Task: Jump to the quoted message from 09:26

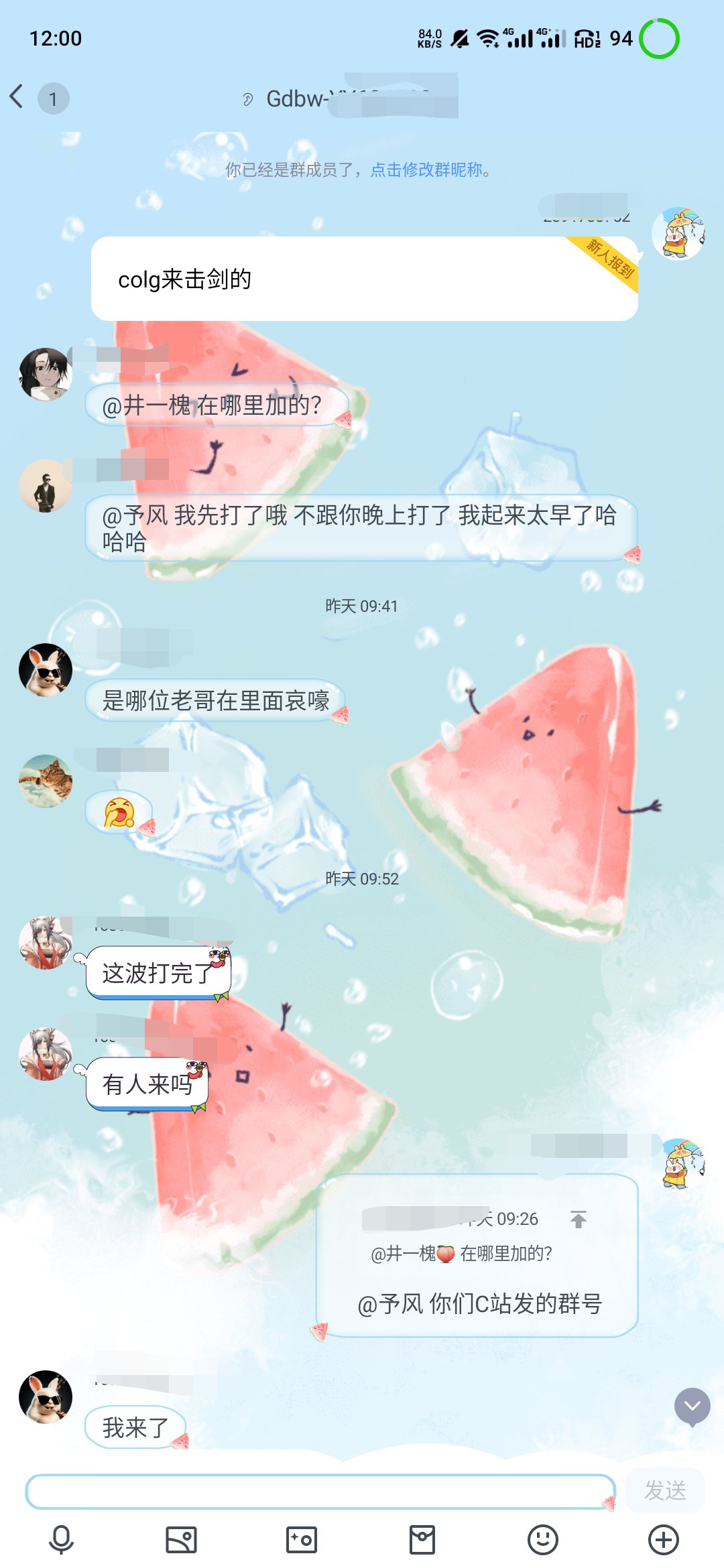Action: click(578, 1220)
